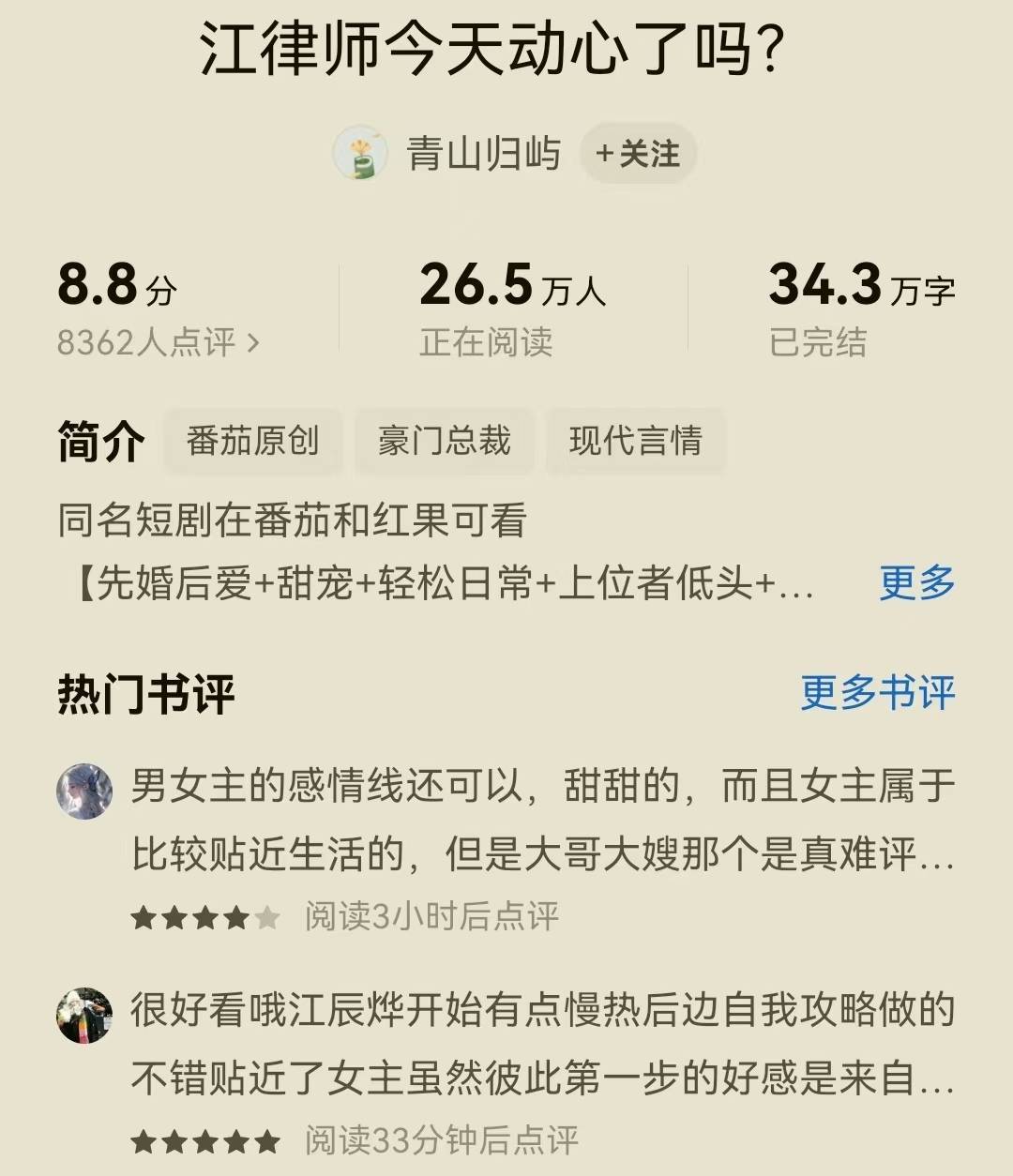This screenshot has width=1013, height=1176.
Task: Open the review about 大哥大嫂
Action: [x=541, y=821]
